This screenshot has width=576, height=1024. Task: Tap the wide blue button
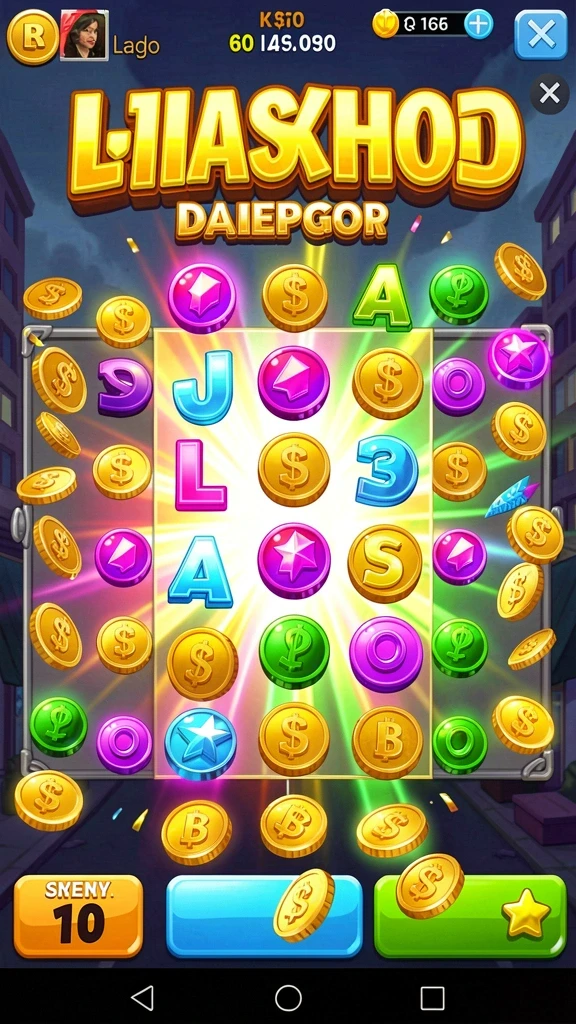point(264,916)
